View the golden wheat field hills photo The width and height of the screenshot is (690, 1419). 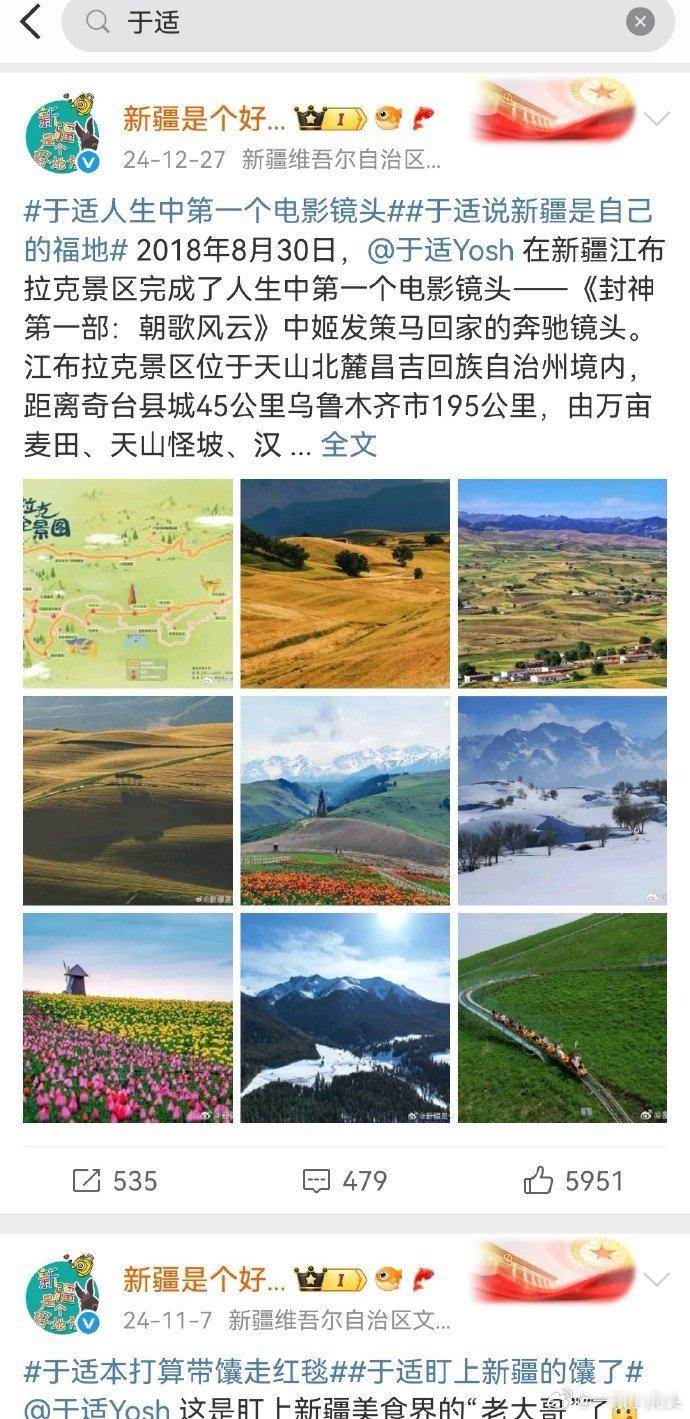345,583
